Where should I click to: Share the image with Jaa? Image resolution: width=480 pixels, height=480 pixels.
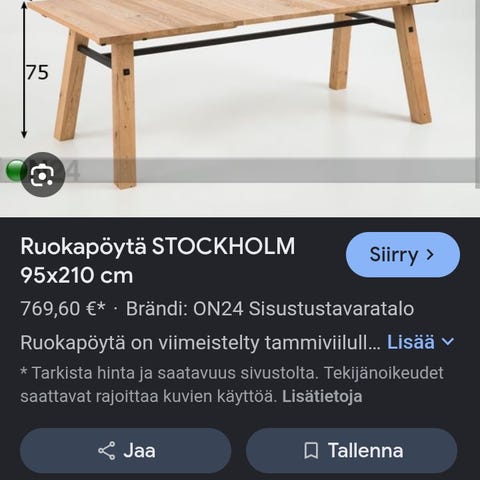click(126, 451)
